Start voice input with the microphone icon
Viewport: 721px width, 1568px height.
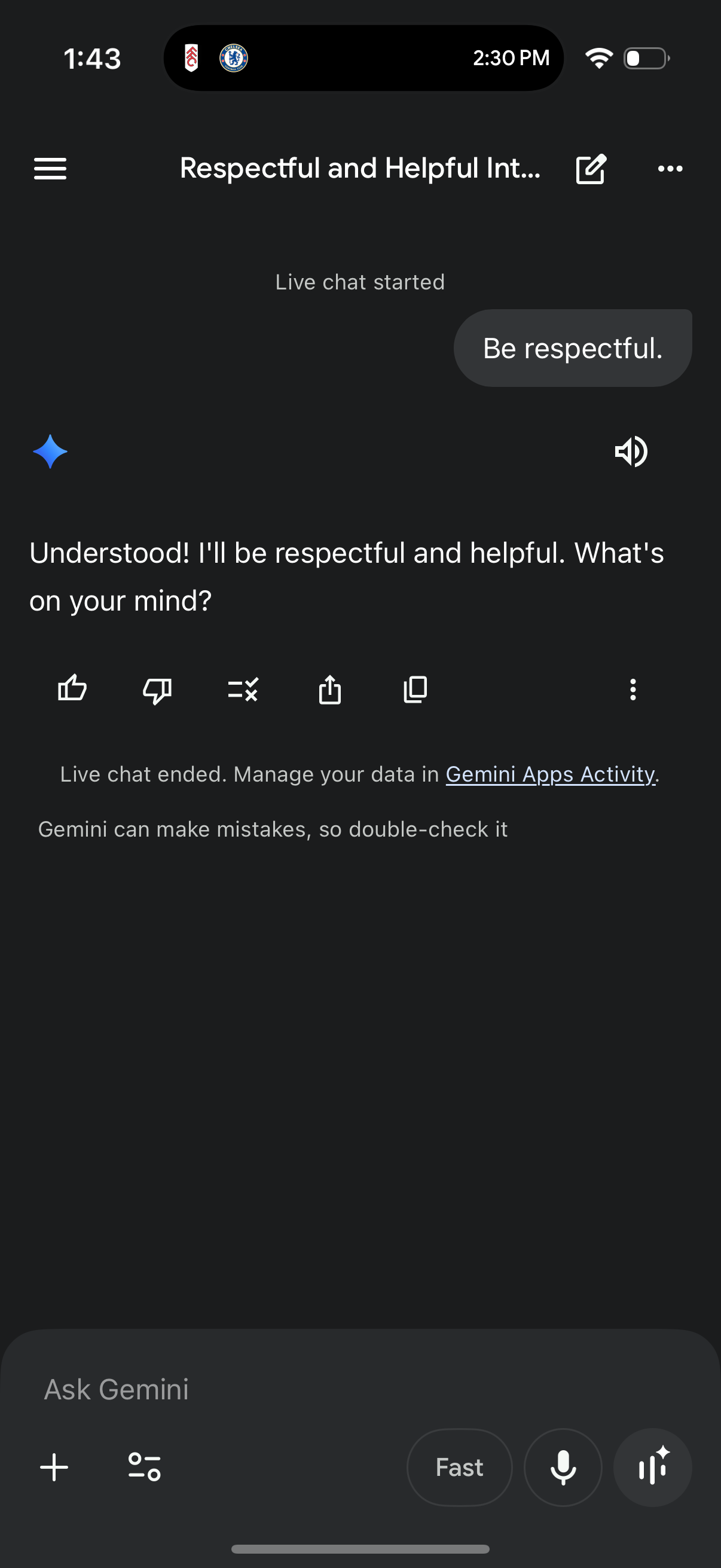coord(563,1467)
